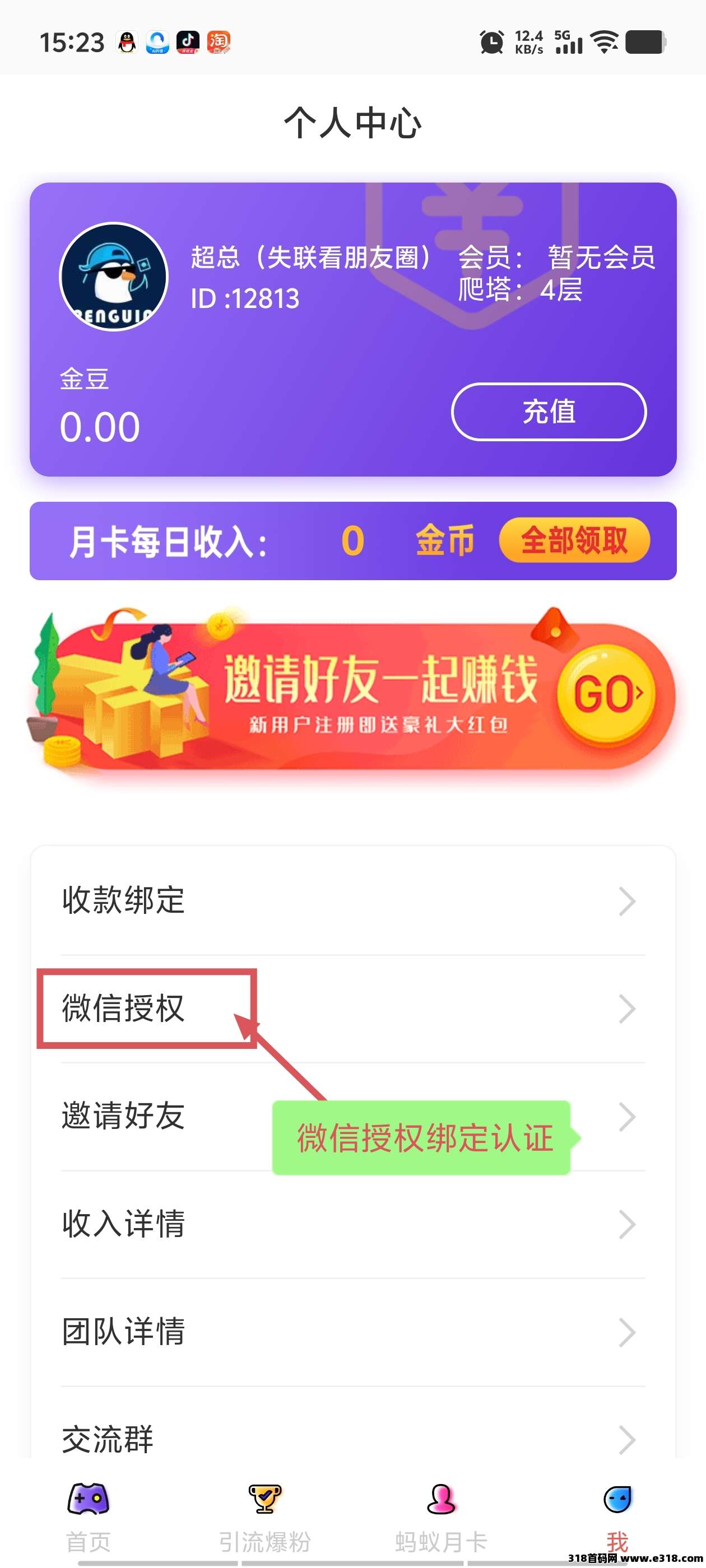Open 交流群 group chat row

[352, 1439]
